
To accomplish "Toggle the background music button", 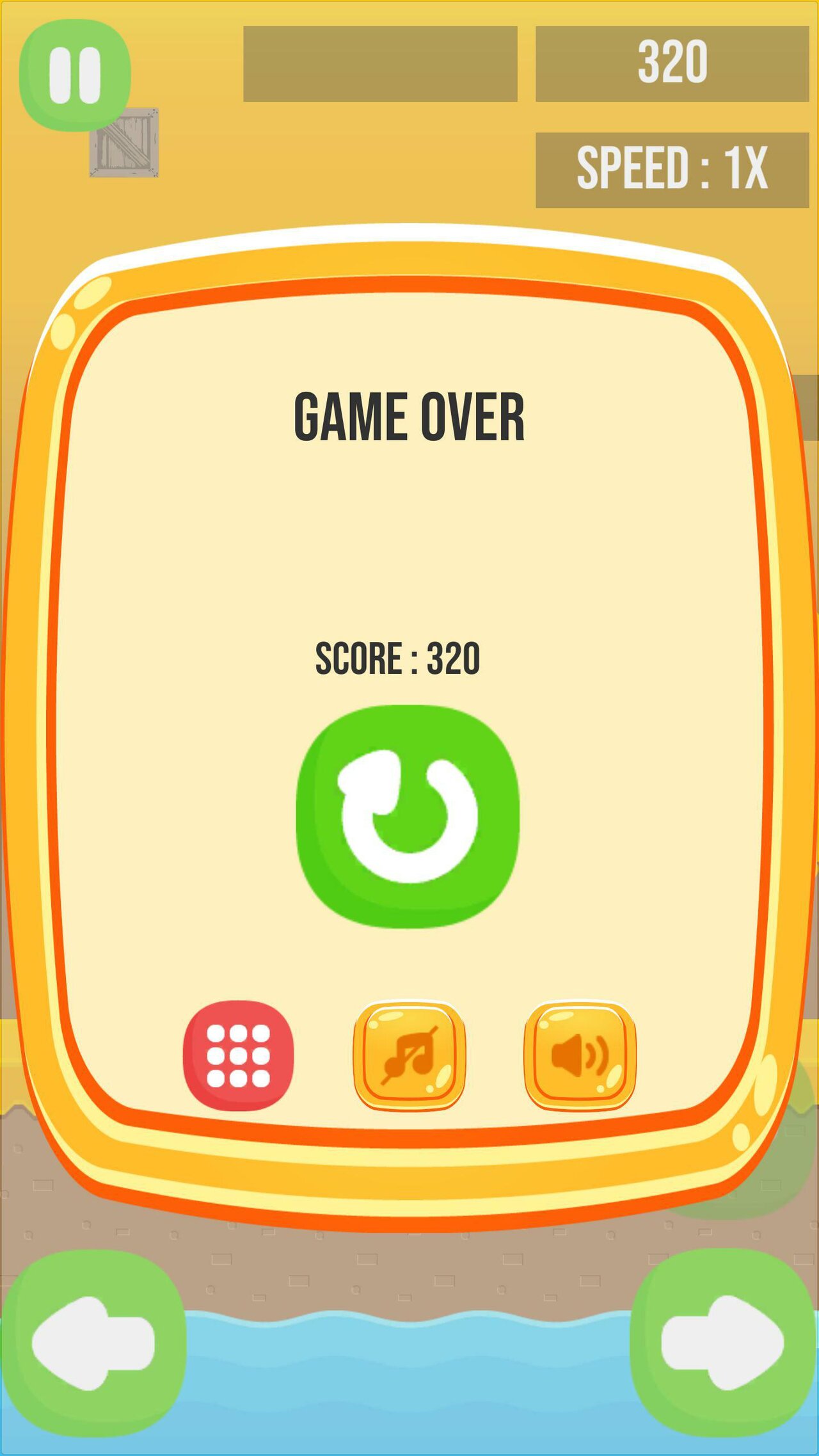I will [x=409, y=1055].
